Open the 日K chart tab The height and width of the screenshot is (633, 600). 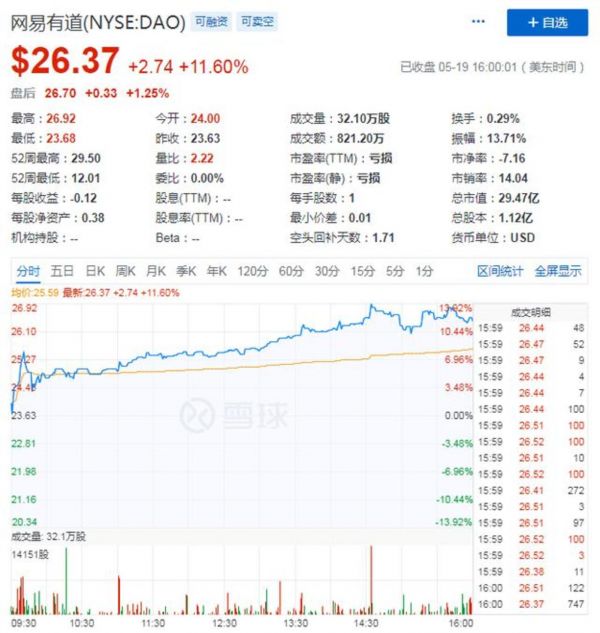95,271
